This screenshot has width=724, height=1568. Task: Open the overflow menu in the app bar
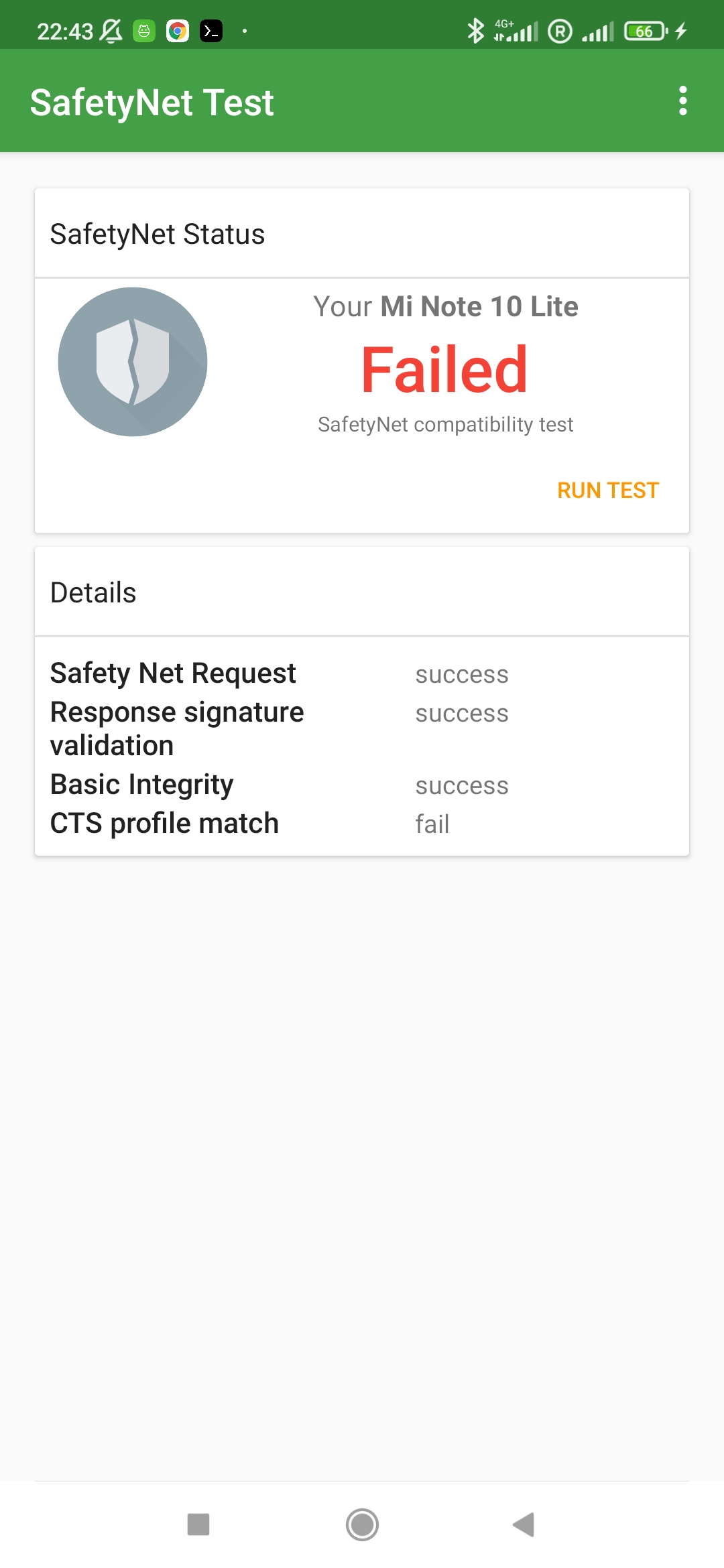tap(682, 101)
